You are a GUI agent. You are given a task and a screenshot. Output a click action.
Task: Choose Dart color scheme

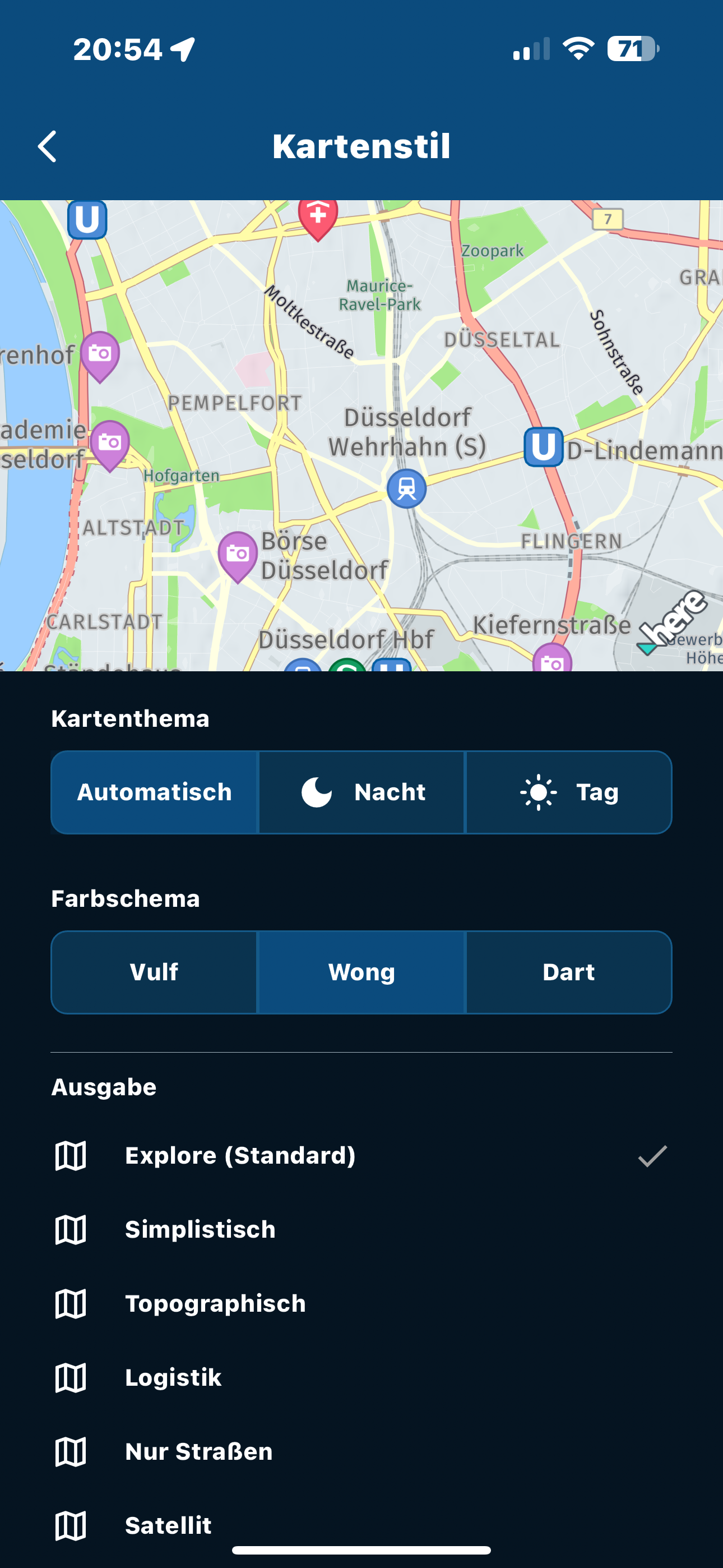click(568, 972)
